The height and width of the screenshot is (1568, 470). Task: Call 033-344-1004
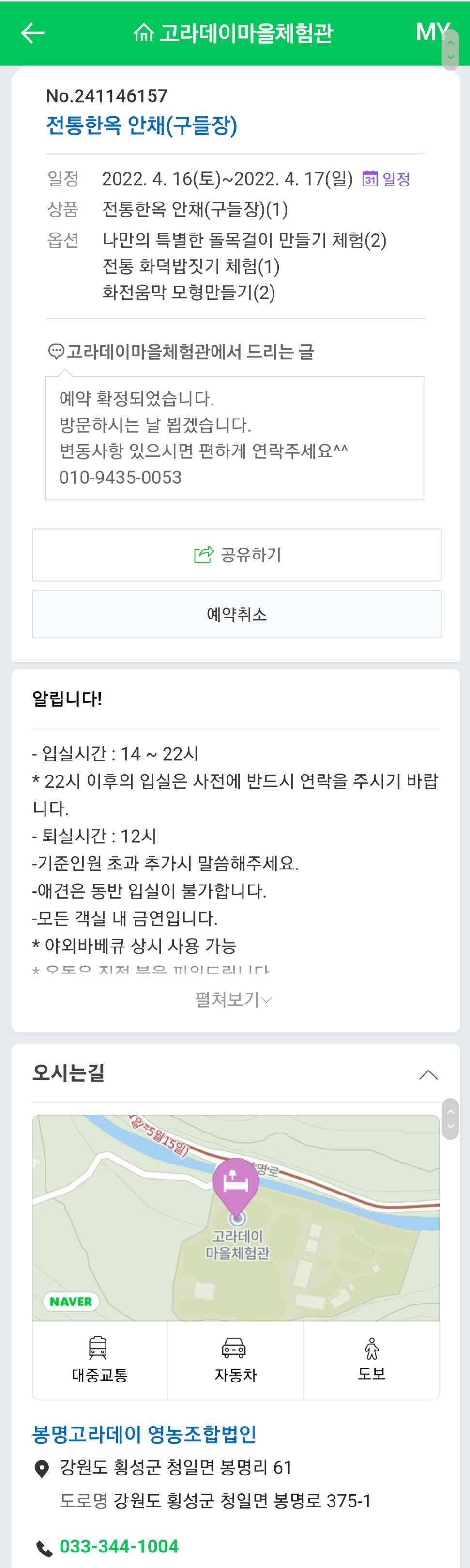pyautogui.click(x=119, y=1546)
